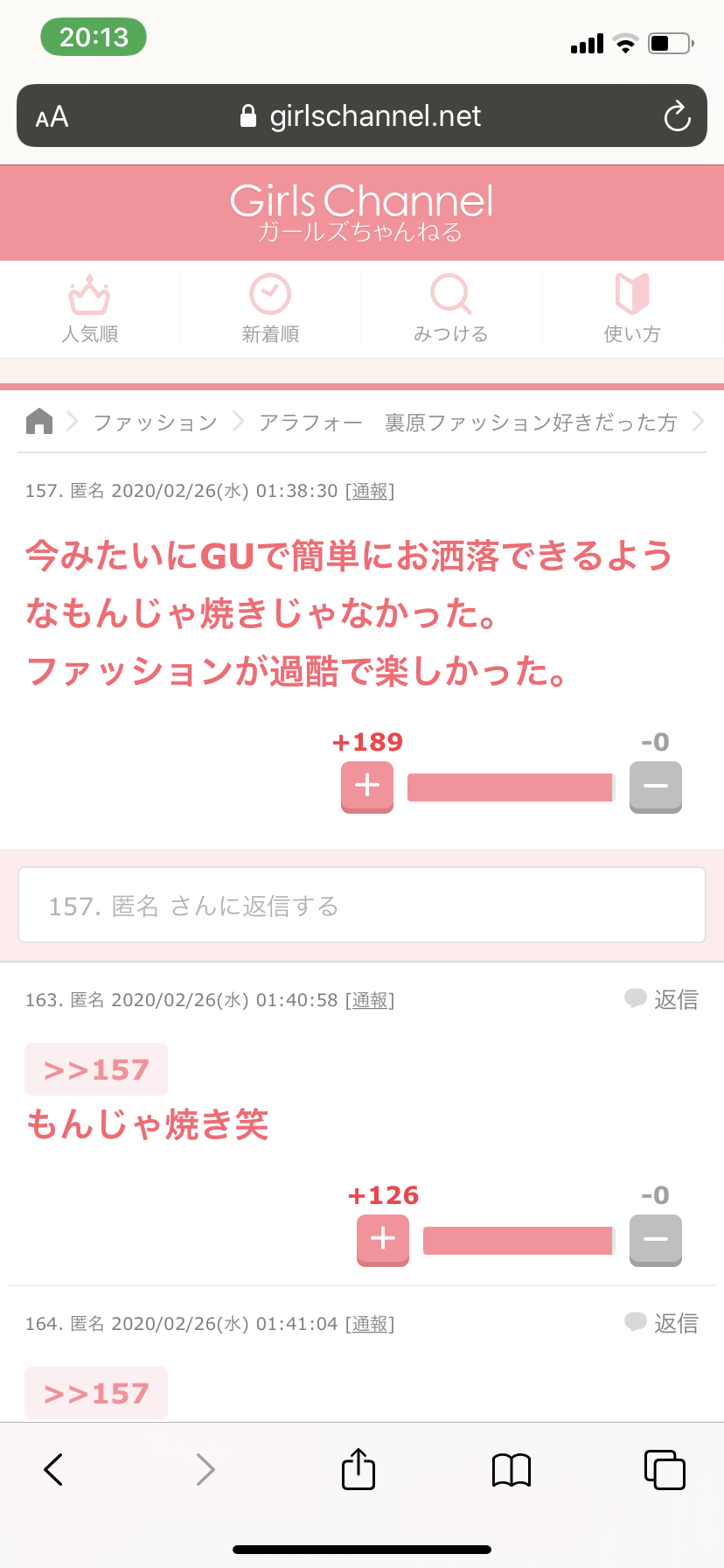Upvote comment 157 with plus button
The height and width of the screenshot is (1568, 724).
367,785
